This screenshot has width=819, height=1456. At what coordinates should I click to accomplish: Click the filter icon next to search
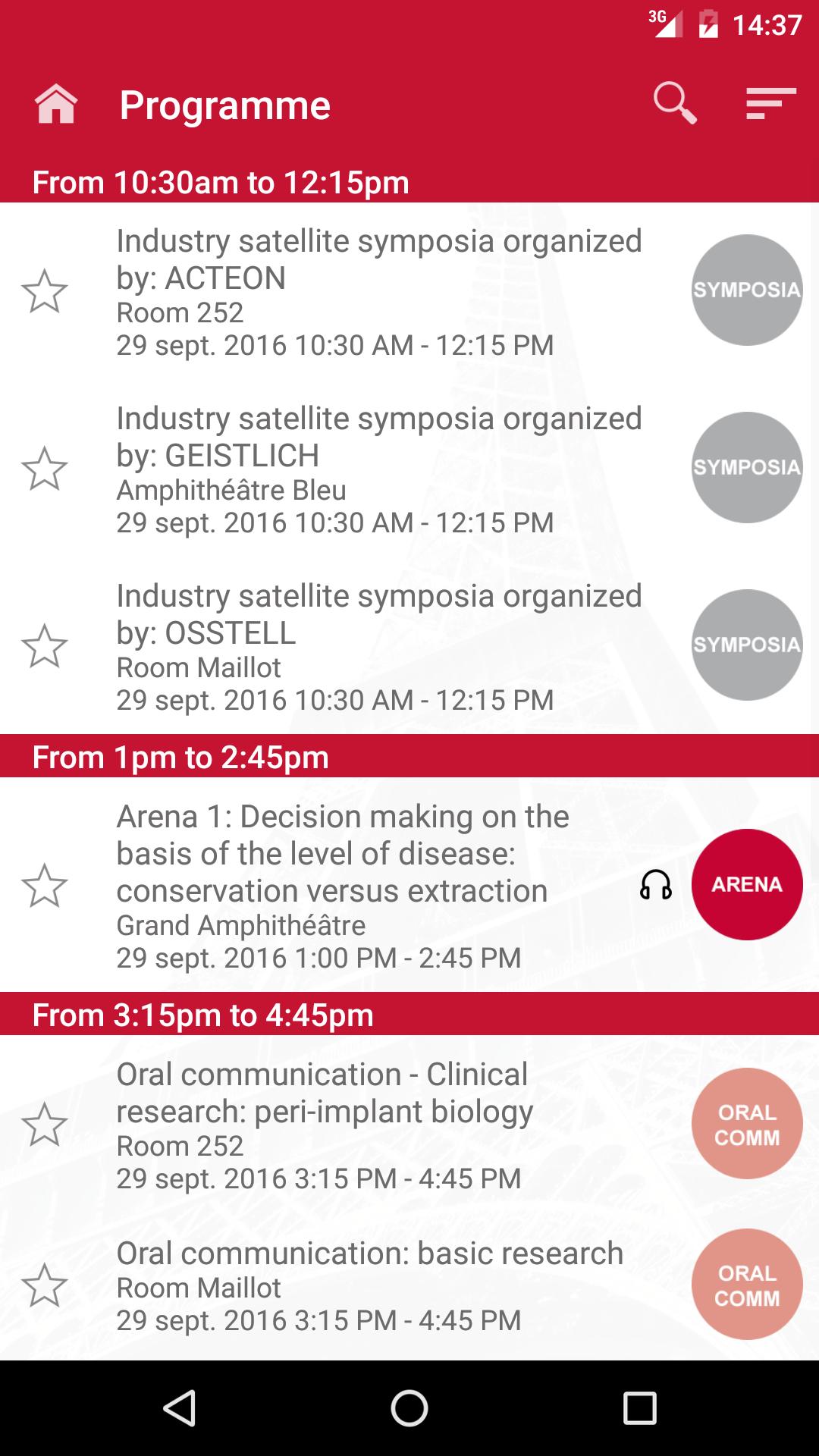pyautogui.click(x=768, y=105)
